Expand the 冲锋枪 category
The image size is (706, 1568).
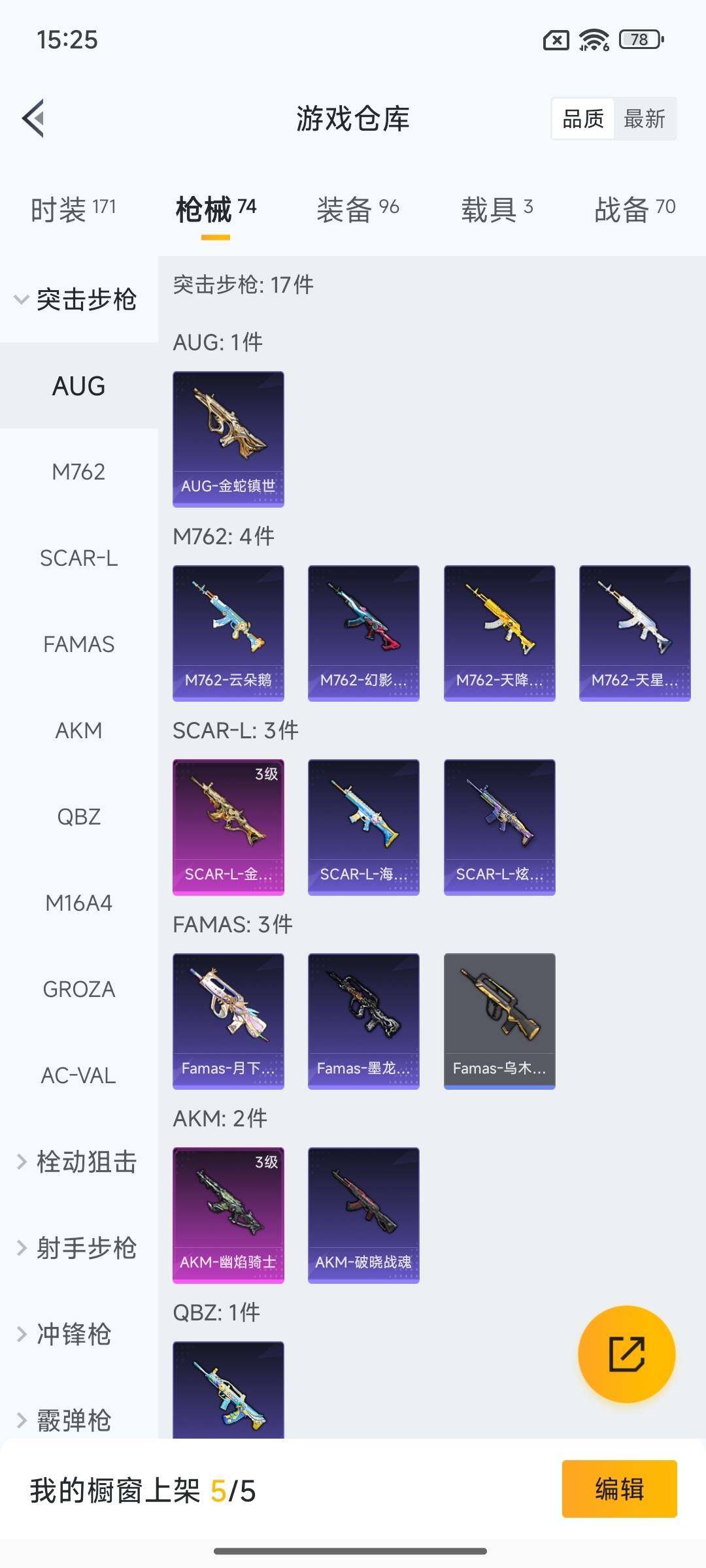pyautogui.click(x=65, y=1334)
